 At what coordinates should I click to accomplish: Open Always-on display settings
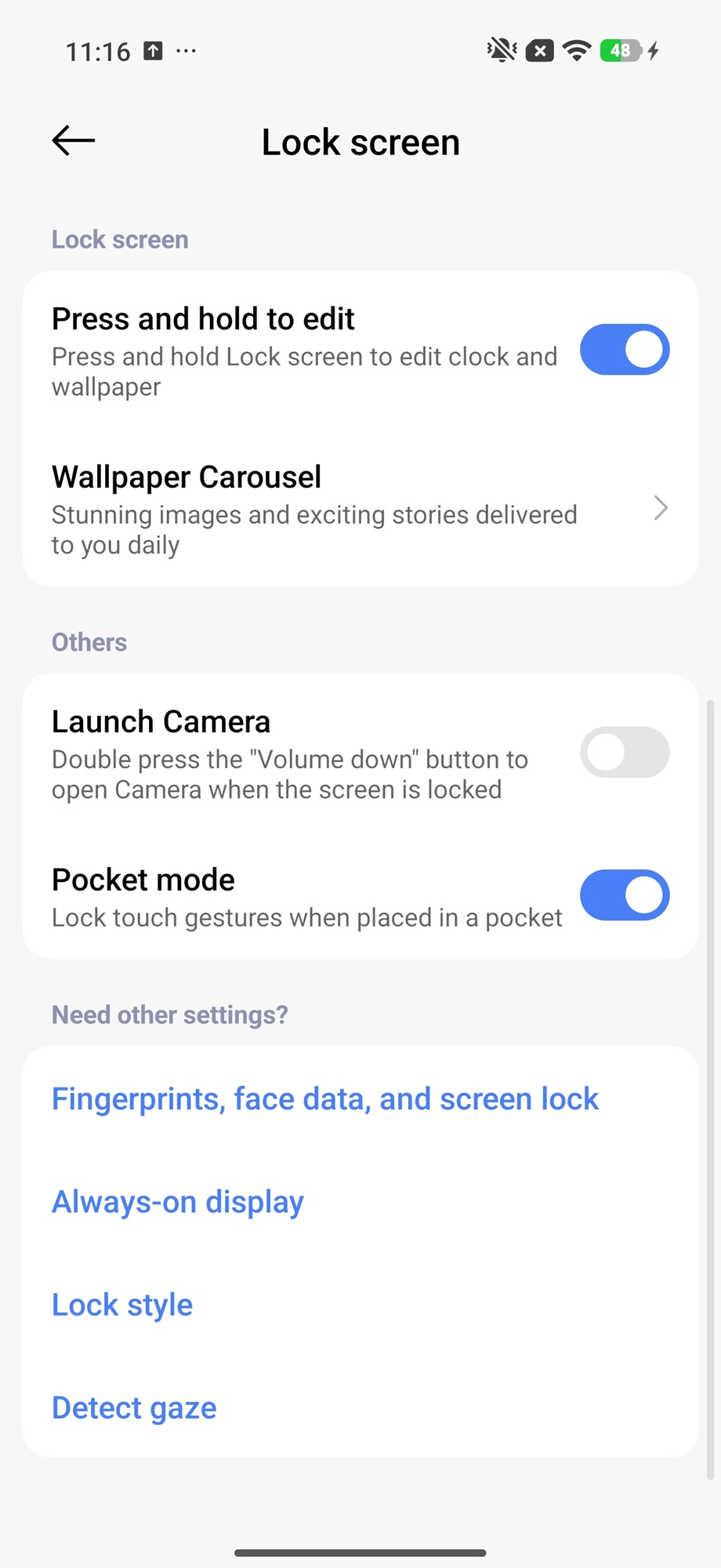click(x=178, y=1202)
